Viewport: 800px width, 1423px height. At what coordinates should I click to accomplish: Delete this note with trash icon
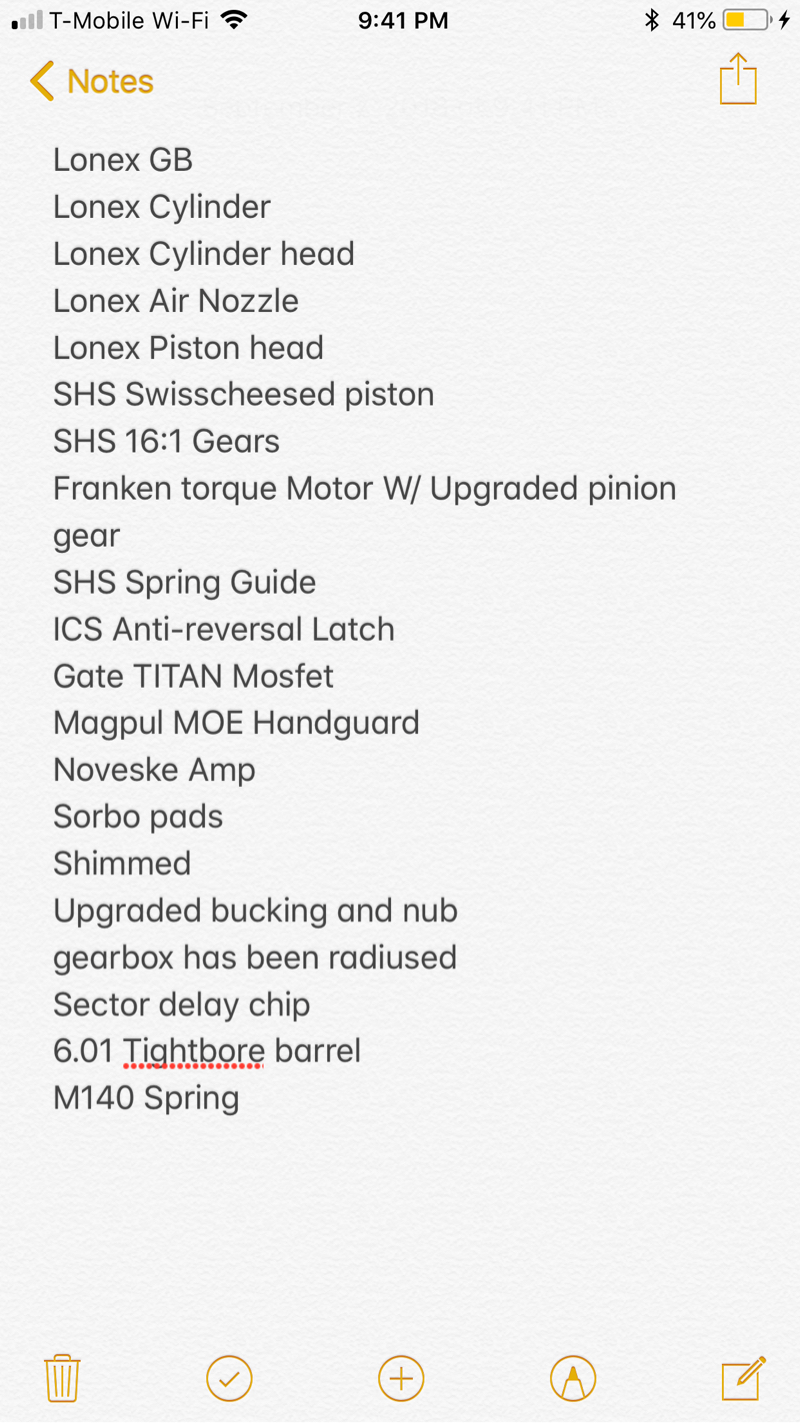(62, 1378)
